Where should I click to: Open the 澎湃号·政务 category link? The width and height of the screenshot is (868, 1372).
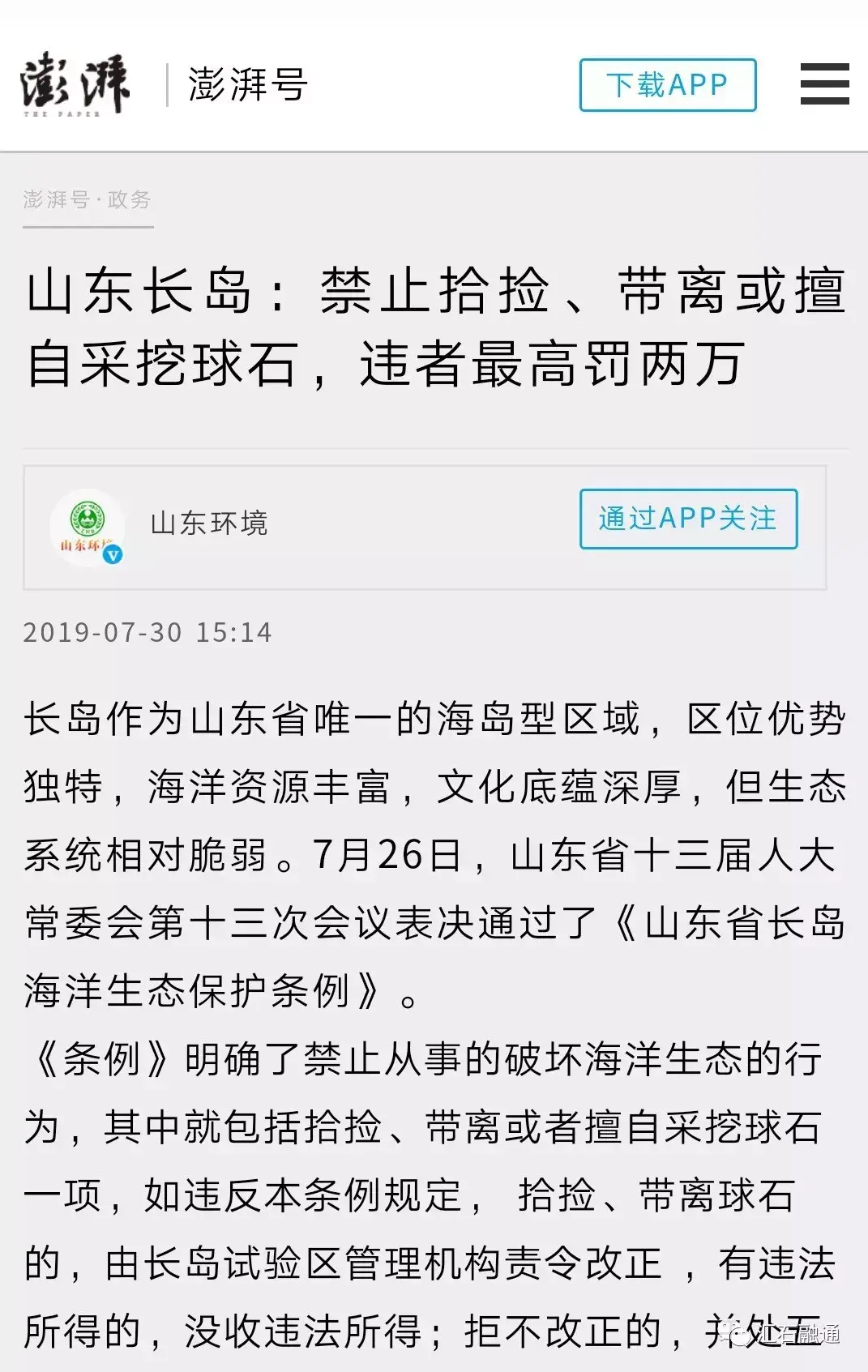[88, 199]
